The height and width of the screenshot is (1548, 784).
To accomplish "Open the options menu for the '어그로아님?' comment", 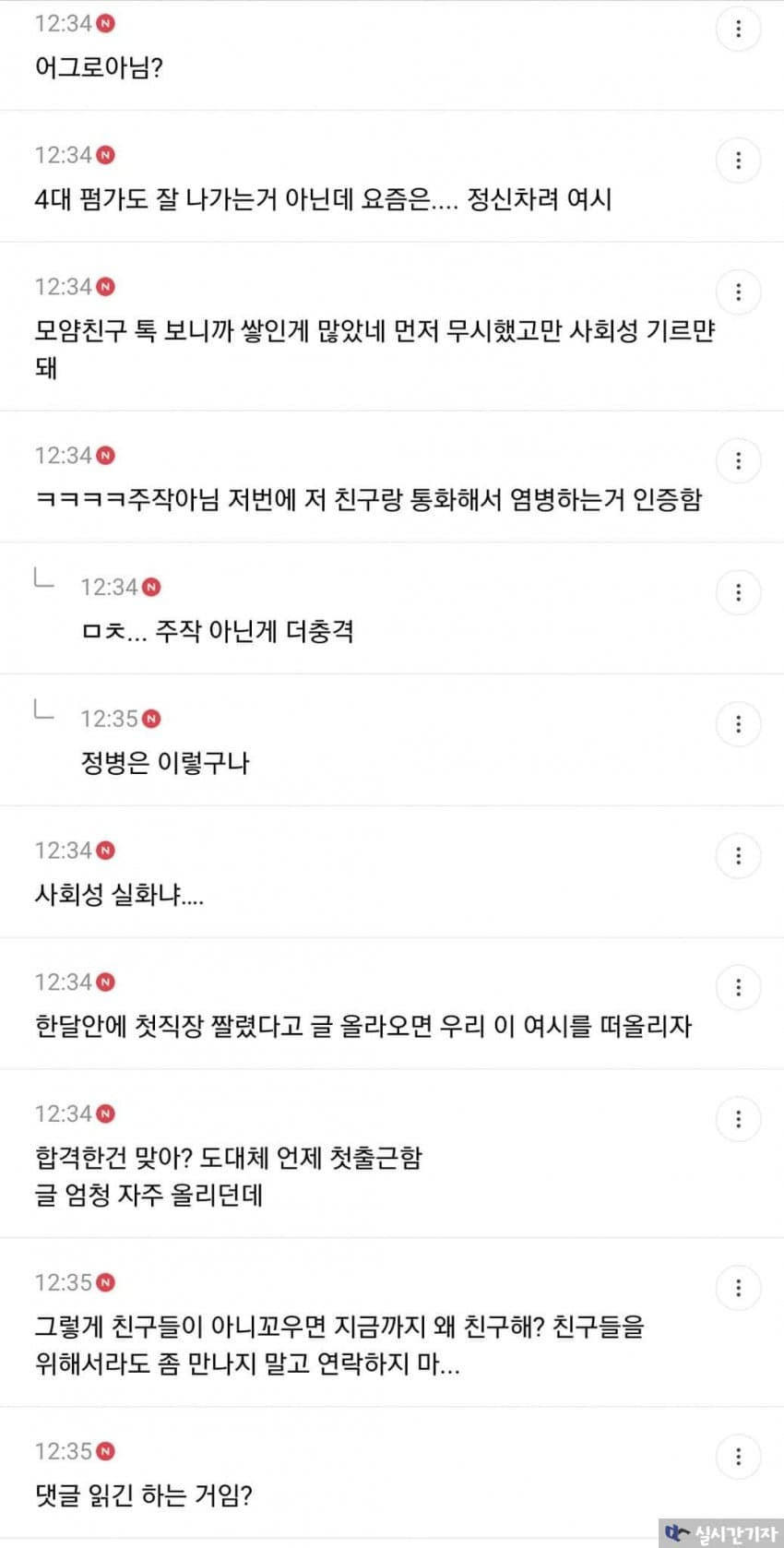I will [738, 29].
